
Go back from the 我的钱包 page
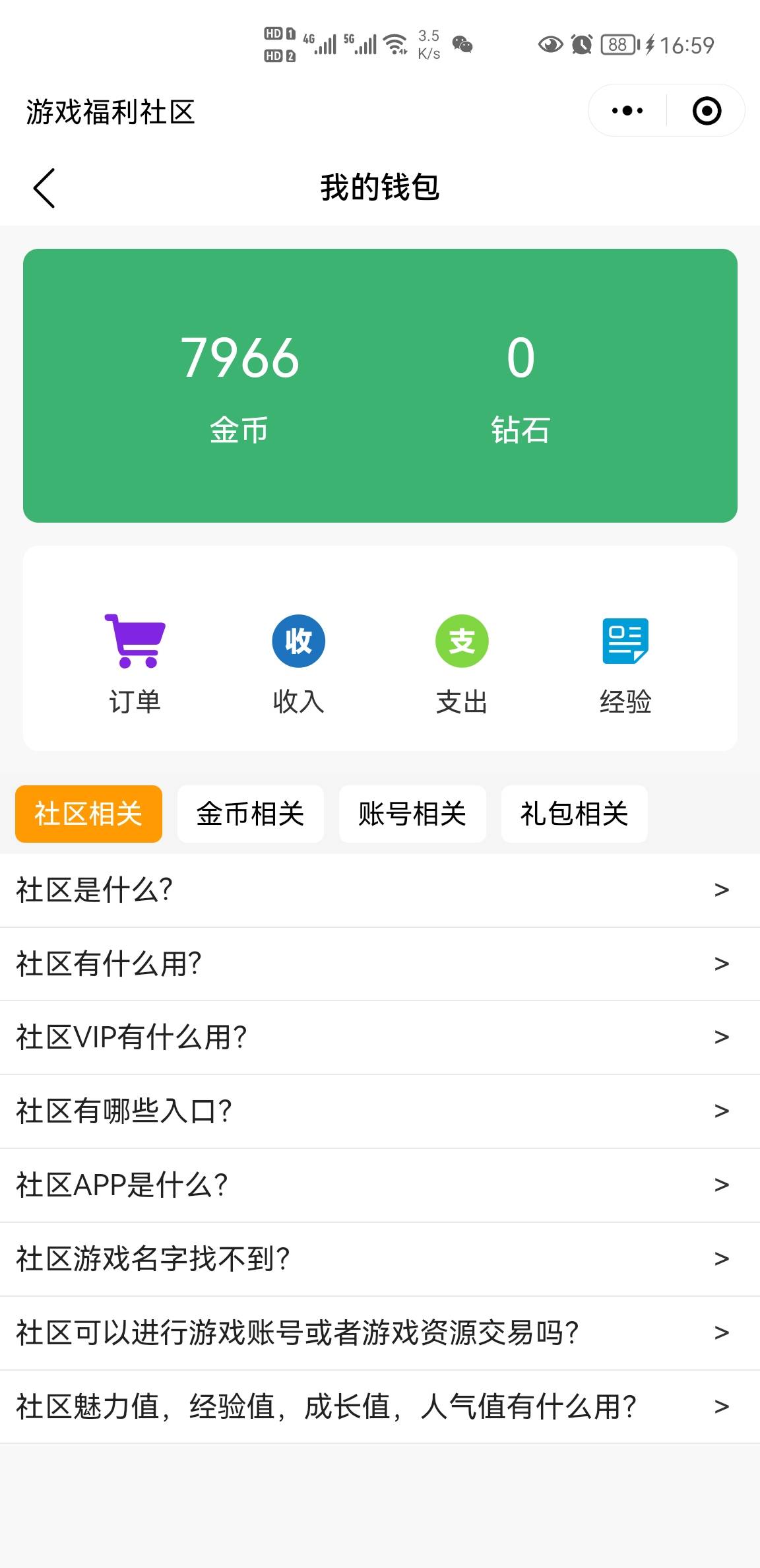pyautogui.click(x=44, y=188)
